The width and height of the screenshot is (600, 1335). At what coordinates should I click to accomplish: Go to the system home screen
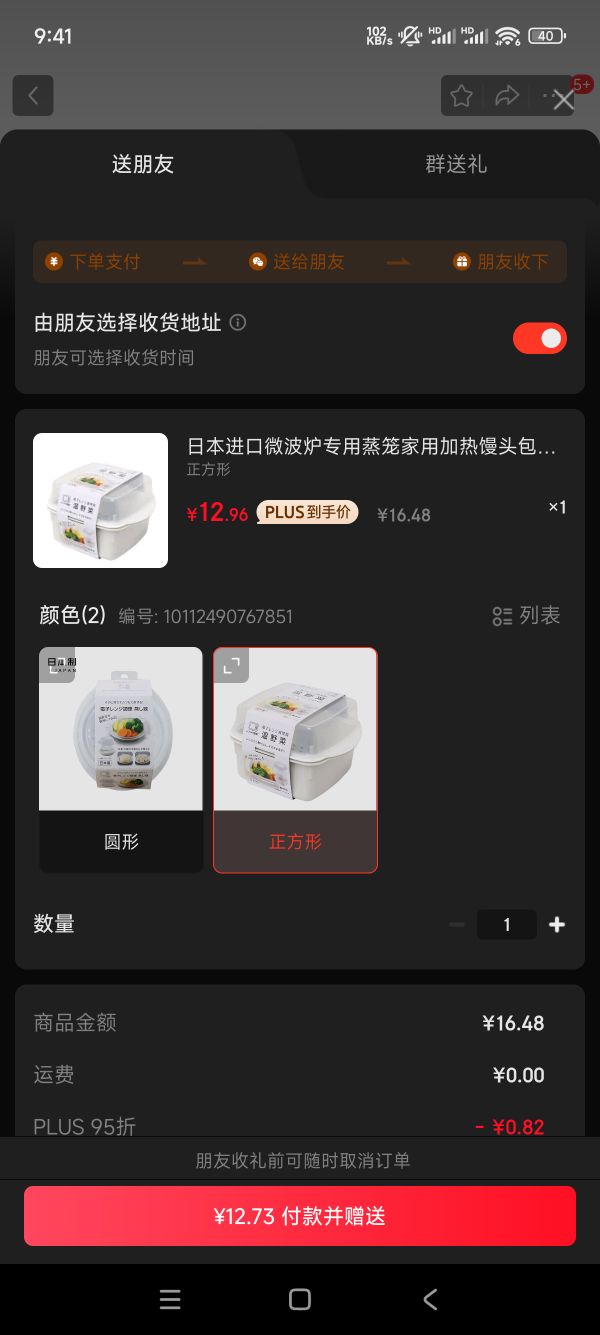pos(300,1299)
